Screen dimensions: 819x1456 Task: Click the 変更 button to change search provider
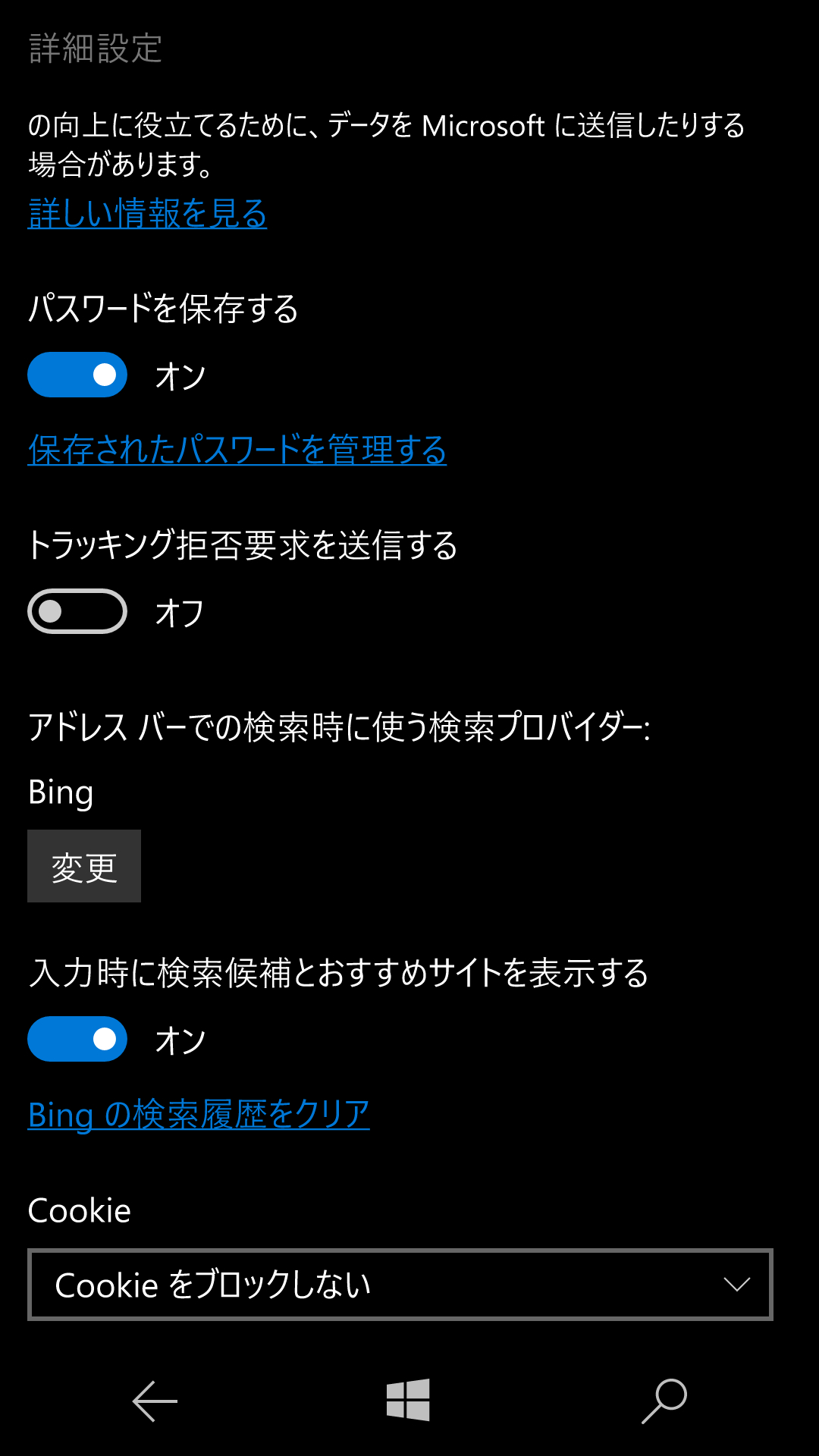click(x=83, y=866)
